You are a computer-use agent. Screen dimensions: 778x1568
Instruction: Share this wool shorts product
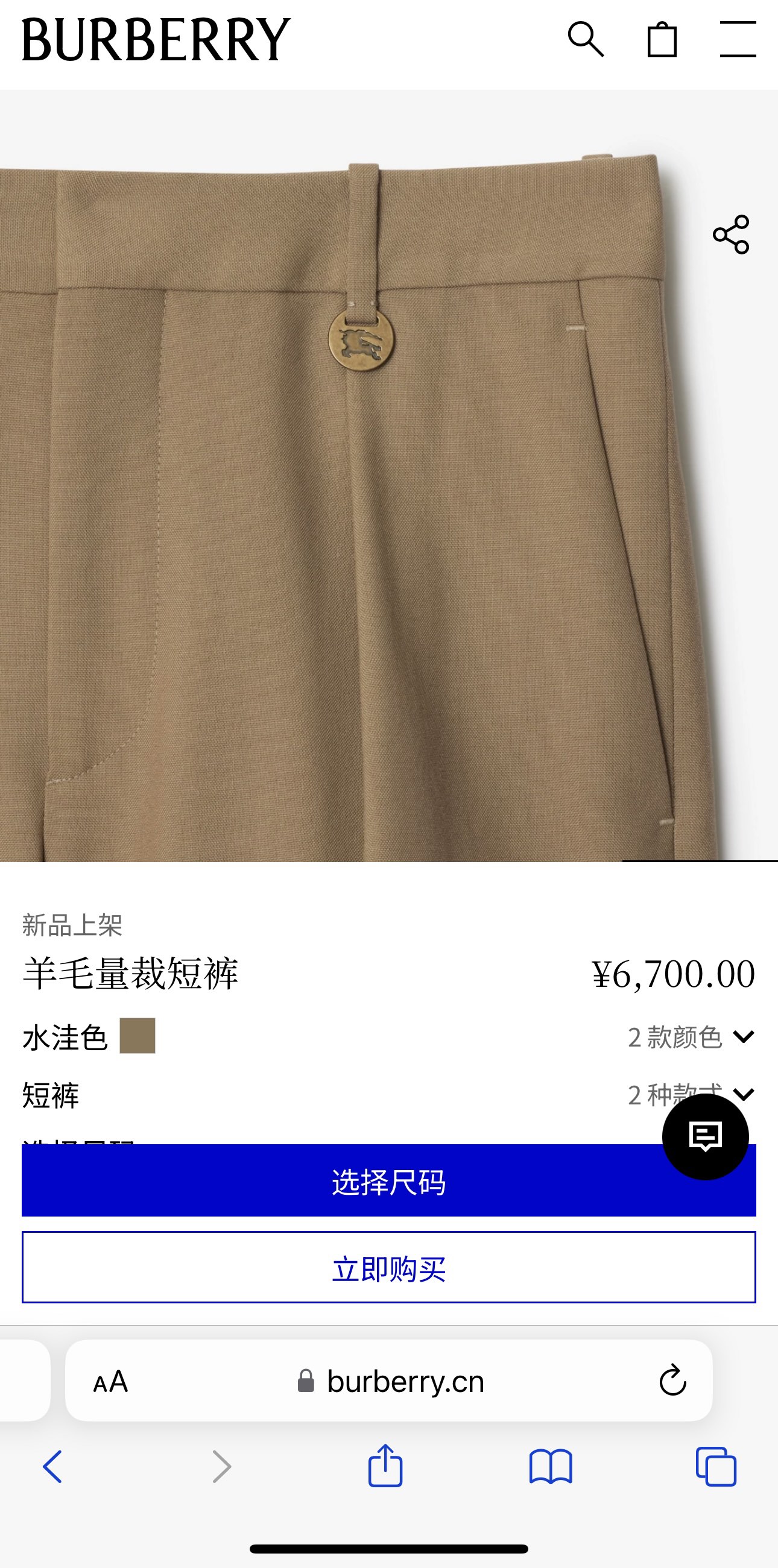[x=730, y=235]
